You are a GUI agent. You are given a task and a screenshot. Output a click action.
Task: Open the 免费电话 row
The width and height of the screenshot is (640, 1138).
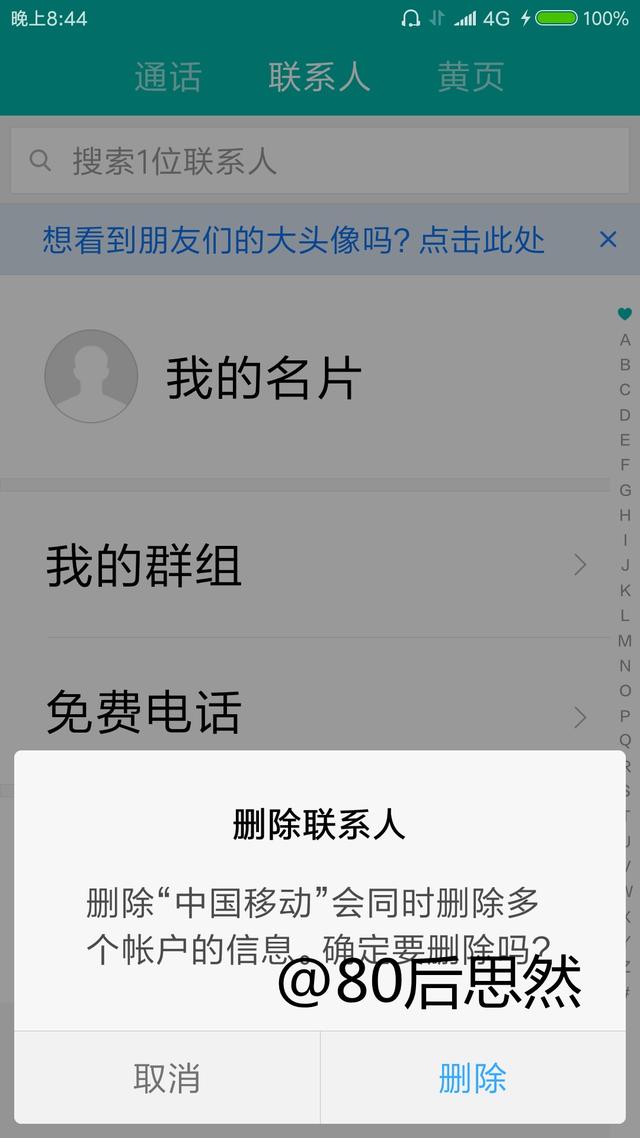coord(305,713)
